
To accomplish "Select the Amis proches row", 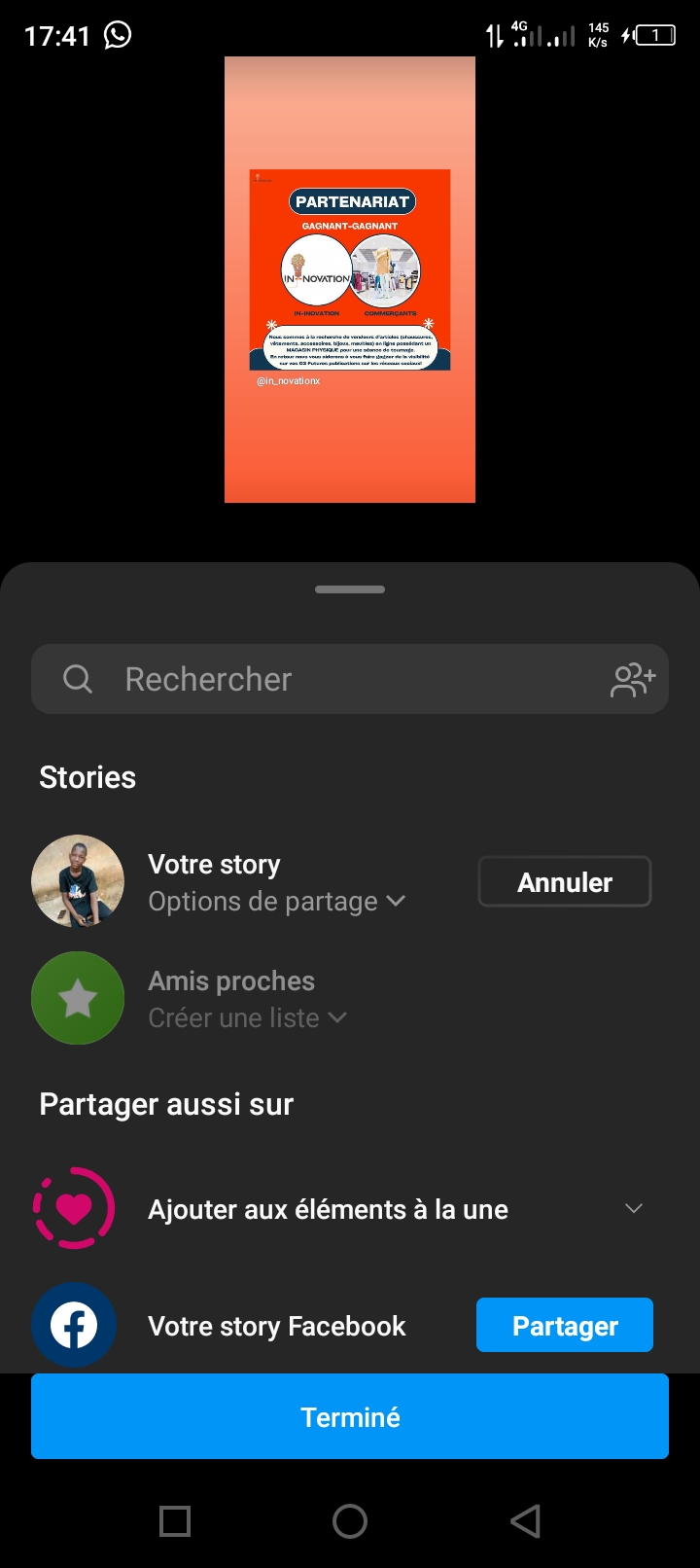I will [231, 981].
